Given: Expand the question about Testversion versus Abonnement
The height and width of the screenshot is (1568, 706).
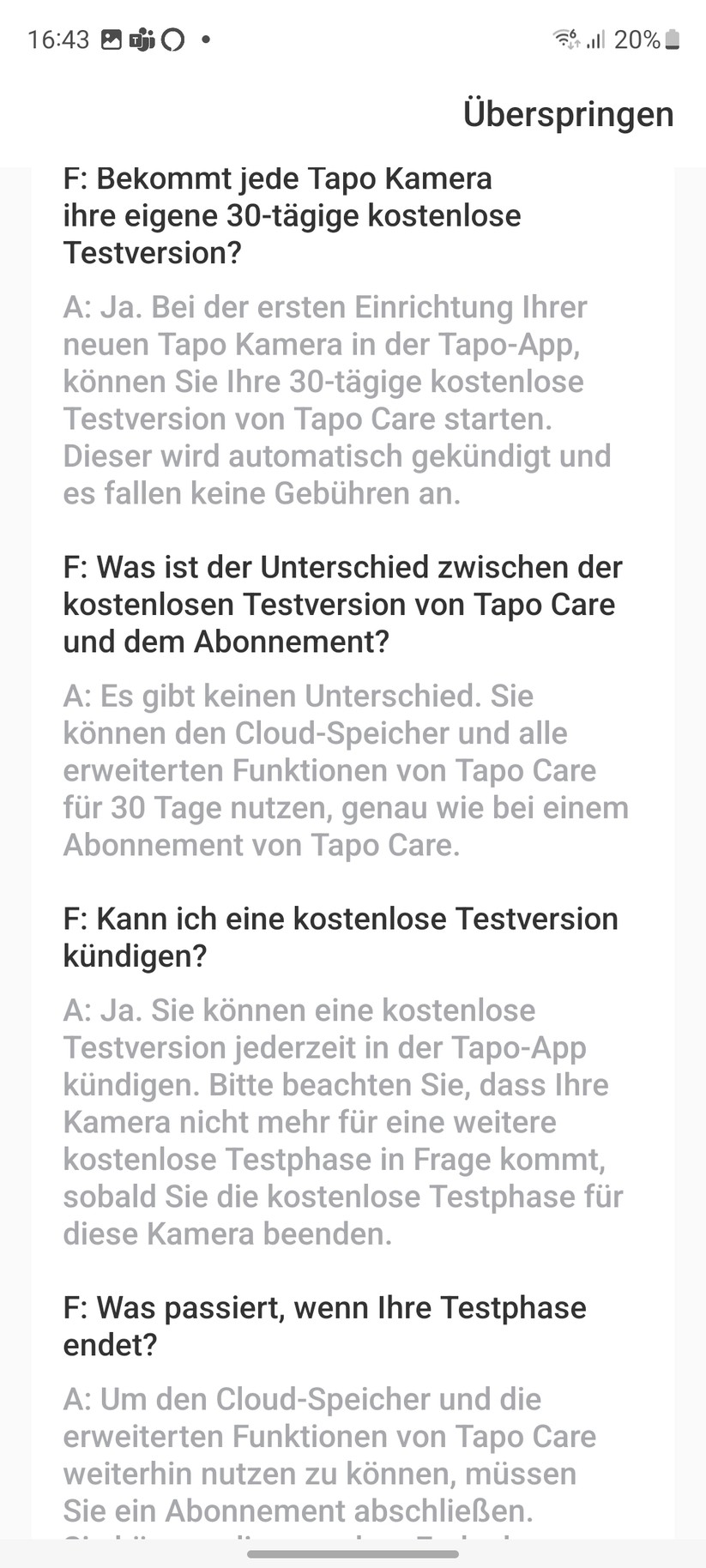Looking at the screenshot, I should pos(342,604).
